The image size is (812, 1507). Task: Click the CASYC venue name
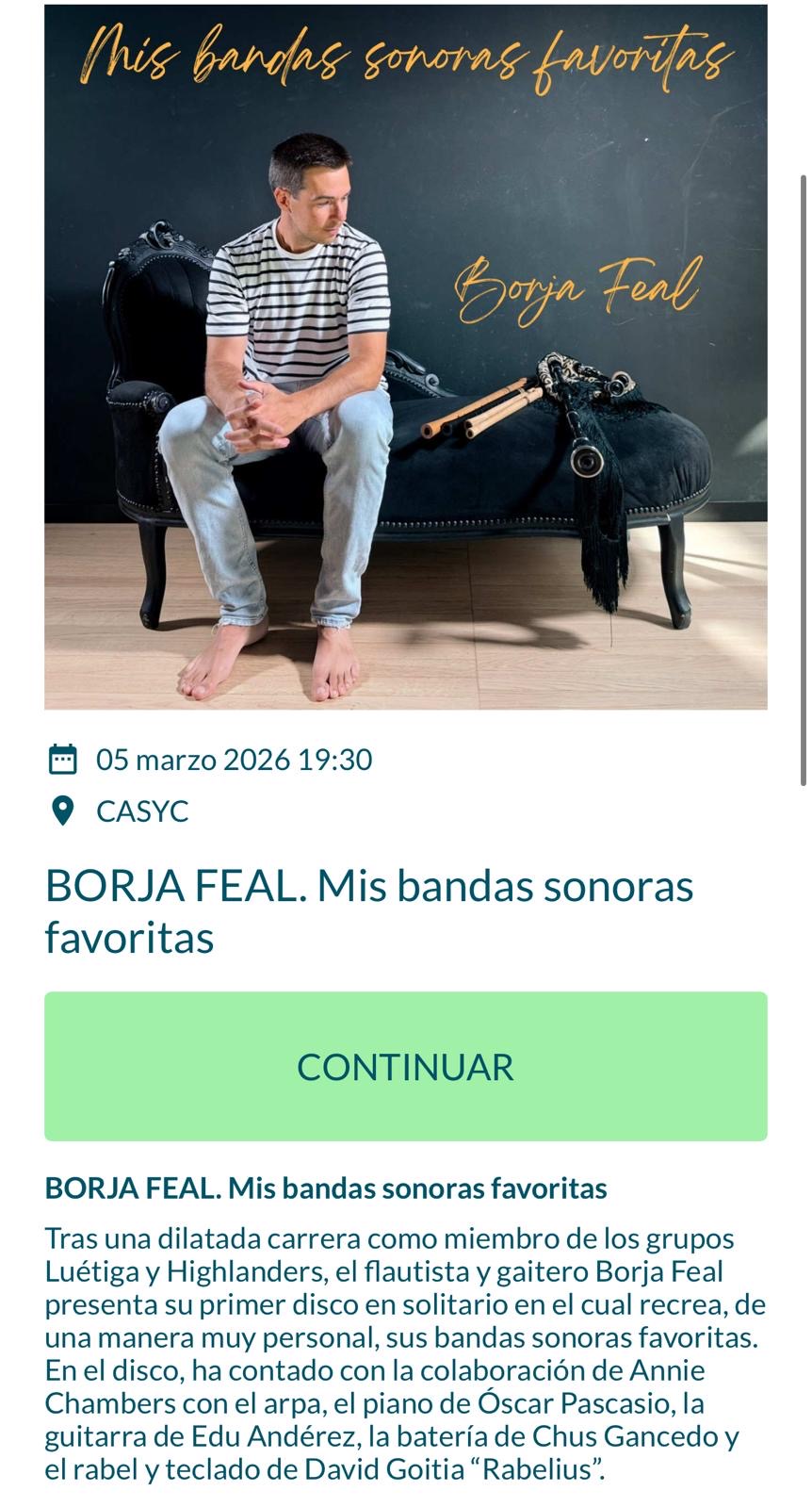point(141,812)
